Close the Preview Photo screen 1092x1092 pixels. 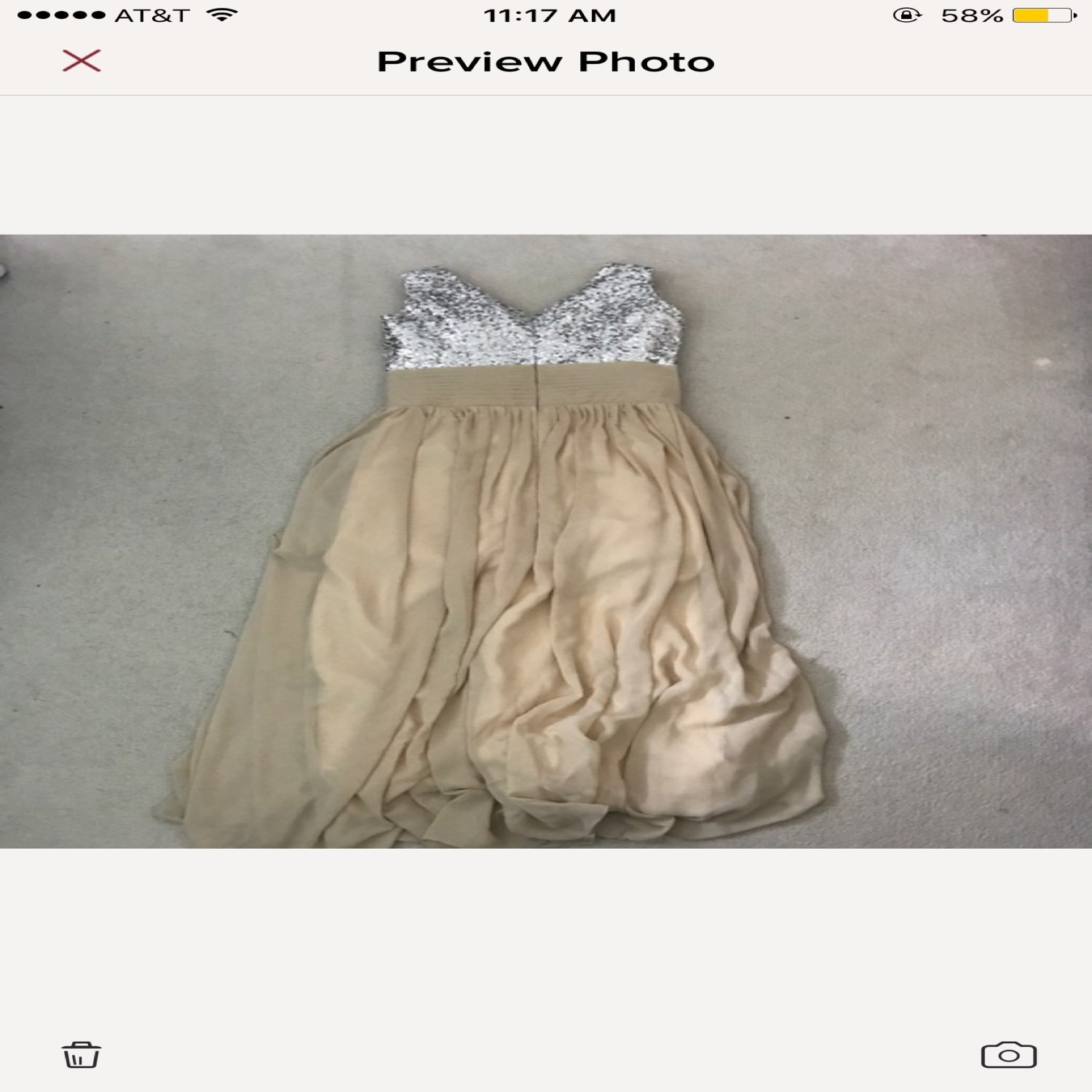coord(82,60)
